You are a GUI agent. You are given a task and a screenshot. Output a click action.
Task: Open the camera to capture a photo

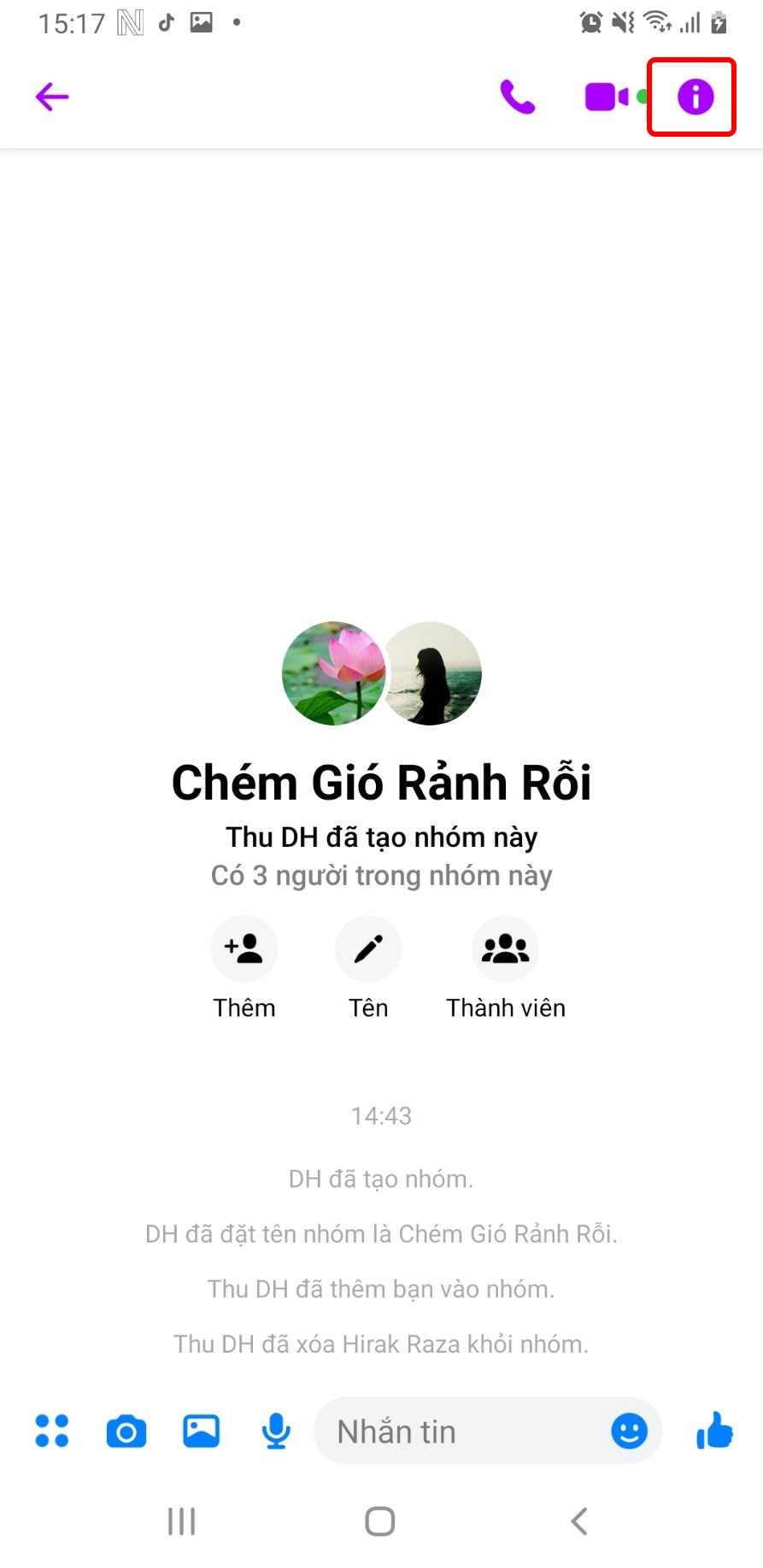tap(126, 1430)
